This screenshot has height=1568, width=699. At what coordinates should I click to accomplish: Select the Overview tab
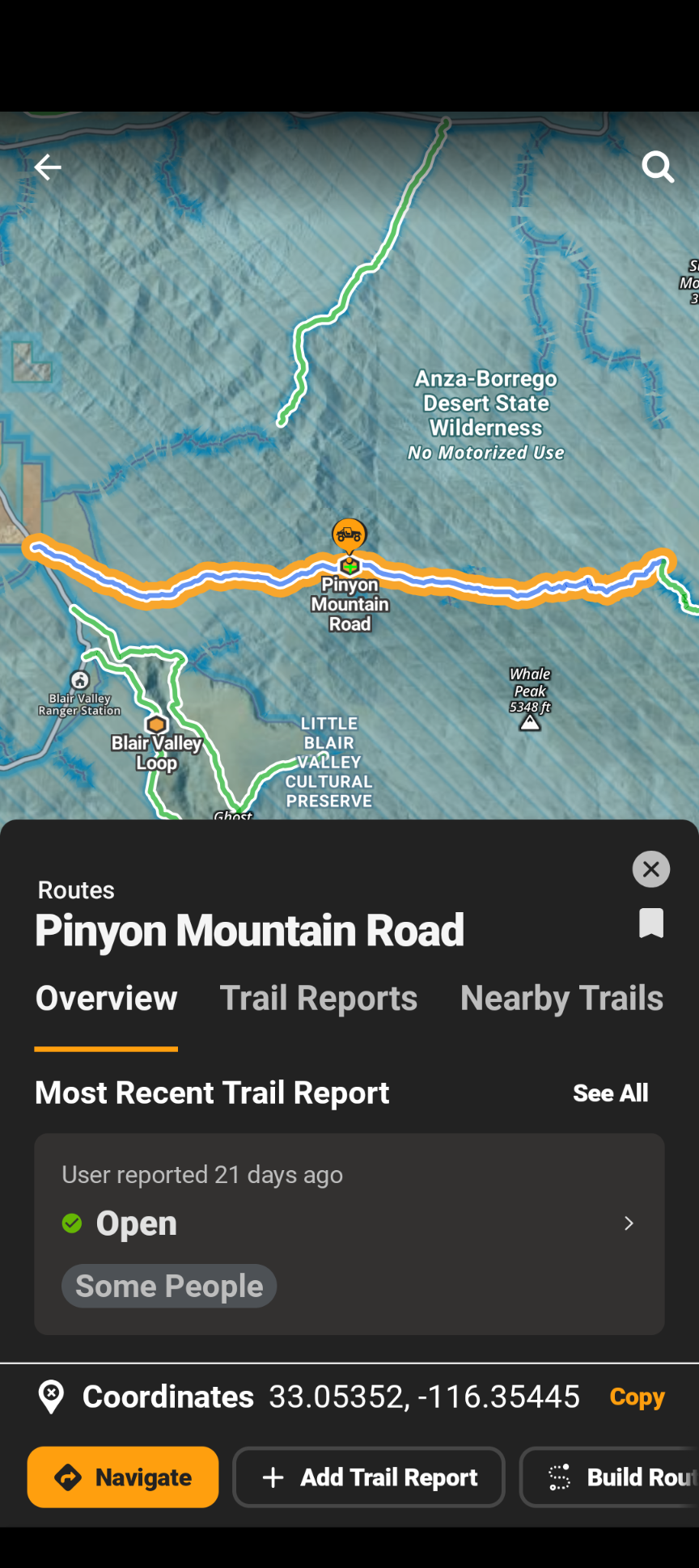click(x=106, y=999)
